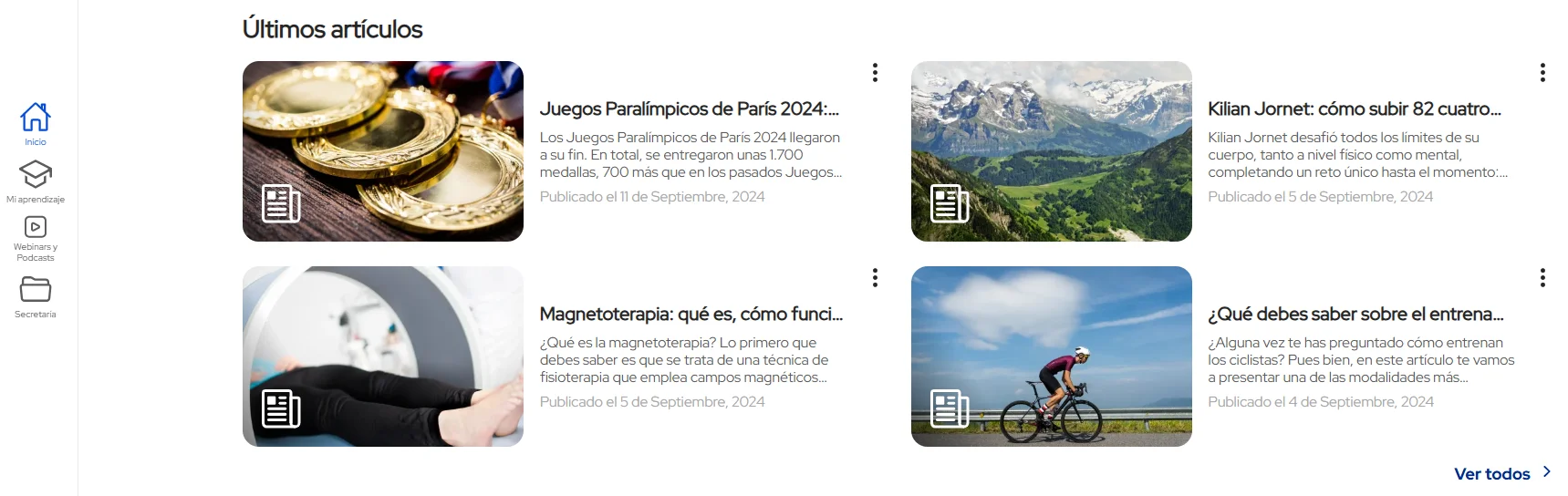Viewport: 1568px width, 496px height.
Task: Read the Kilian Jornet article
Action: pyautogui.click(x=1354, y=109)
